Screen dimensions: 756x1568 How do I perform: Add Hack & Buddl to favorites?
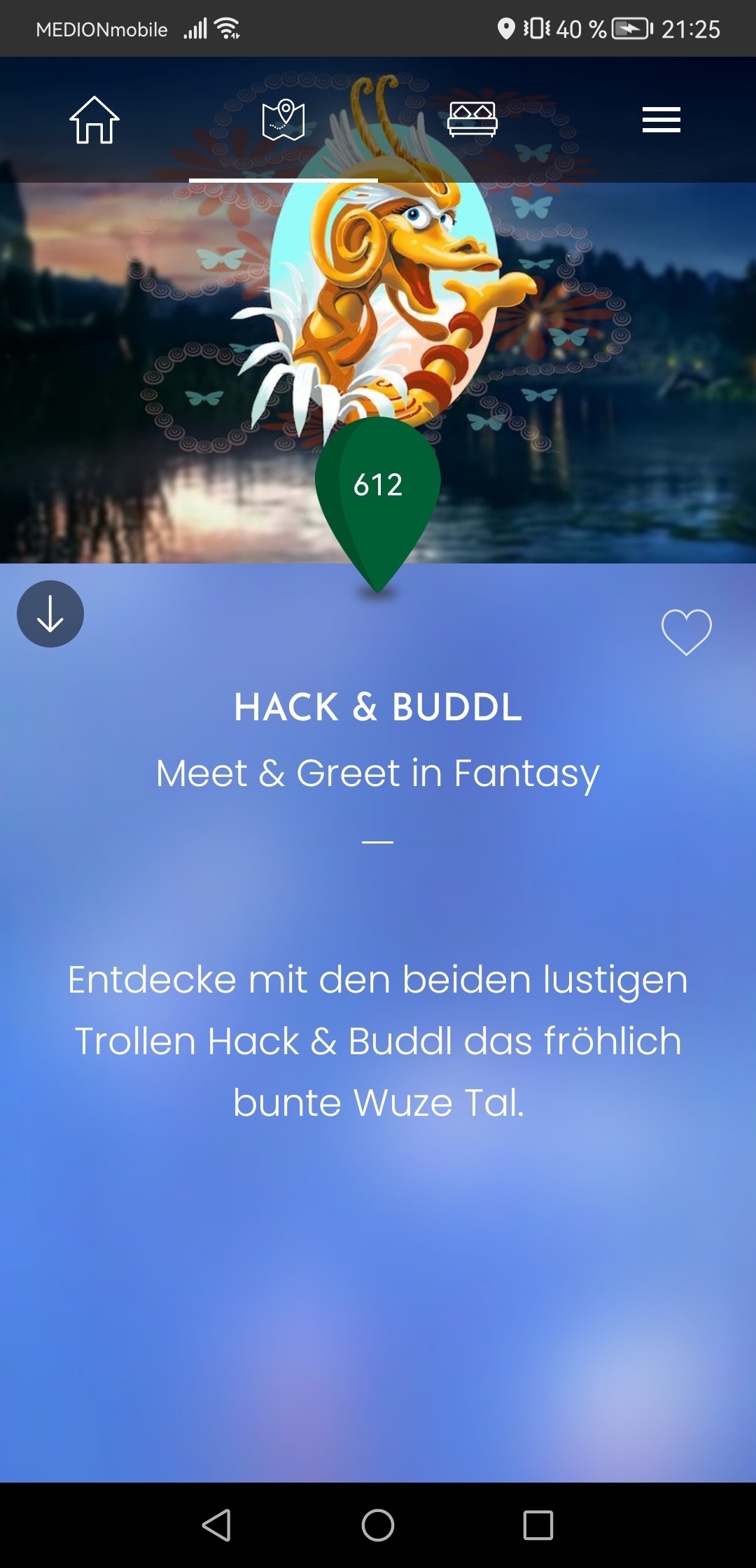pos(687,632)
